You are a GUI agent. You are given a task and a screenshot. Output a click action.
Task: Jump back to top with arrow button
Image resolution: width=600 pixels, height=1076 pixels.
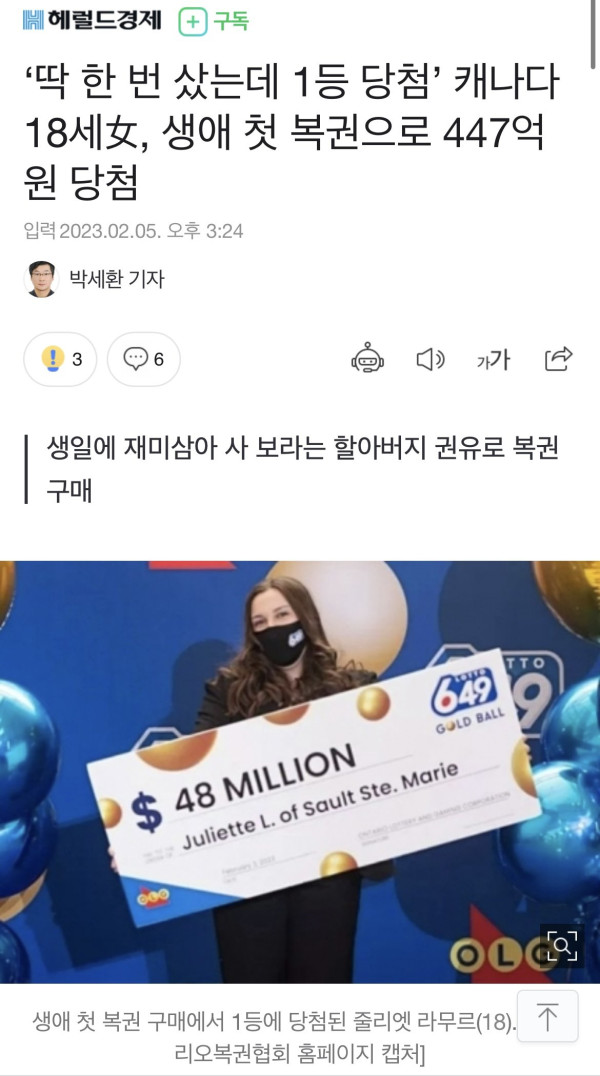pyautogui.click(x=547, y=1017)
